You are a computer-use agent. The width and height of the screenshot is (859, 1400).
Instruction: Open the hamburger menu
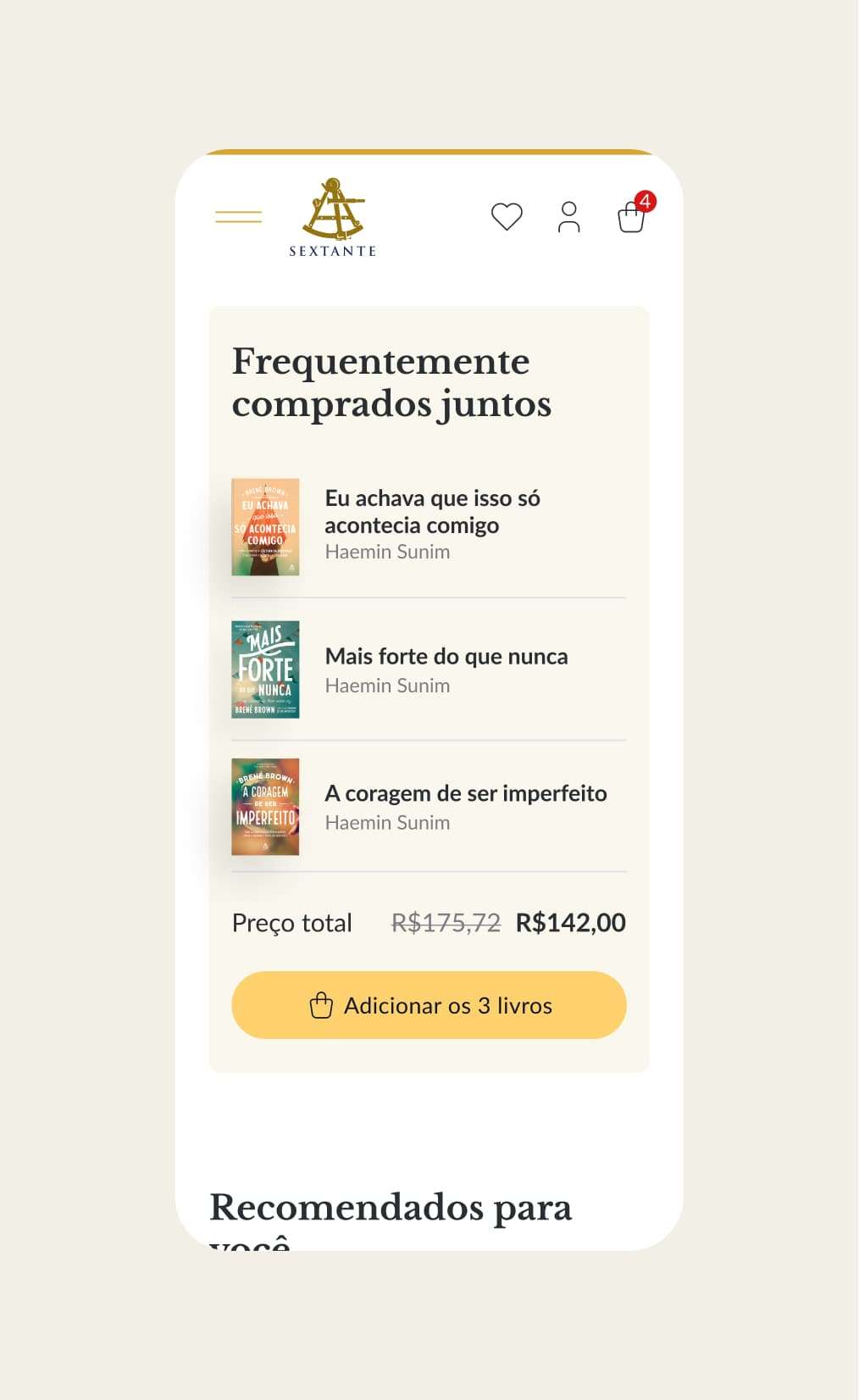238,217
